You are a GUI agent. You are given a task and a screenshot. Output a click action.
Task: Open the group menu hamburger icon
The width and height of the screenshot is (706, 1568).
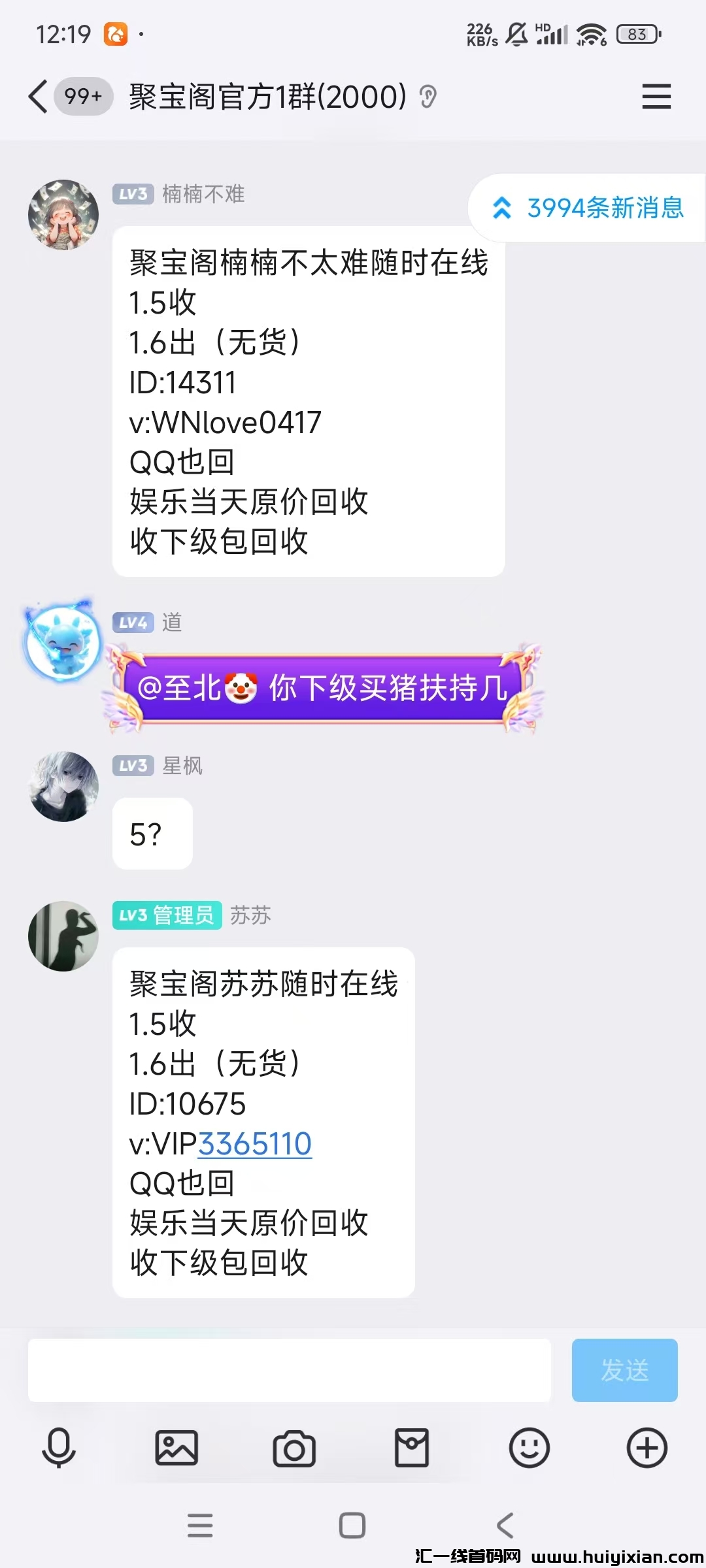pyautogui.click(x=656, y=97)
